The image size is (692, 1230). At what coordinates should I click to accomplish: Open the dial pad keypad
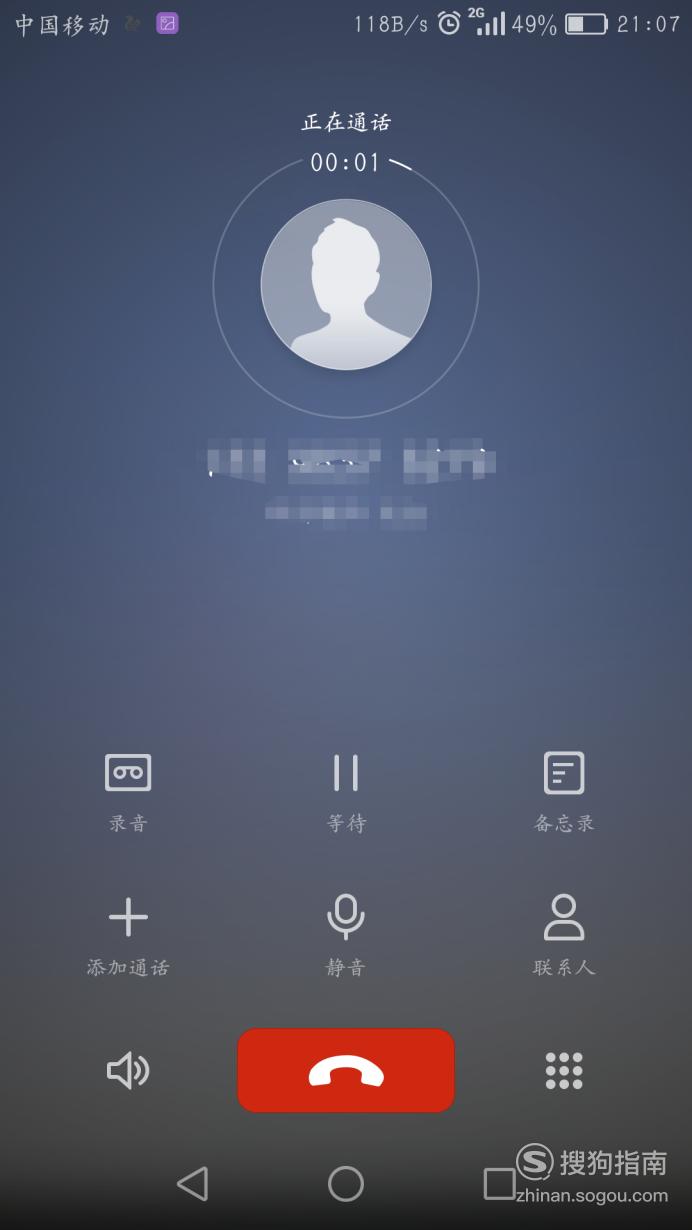point(564,1071)
